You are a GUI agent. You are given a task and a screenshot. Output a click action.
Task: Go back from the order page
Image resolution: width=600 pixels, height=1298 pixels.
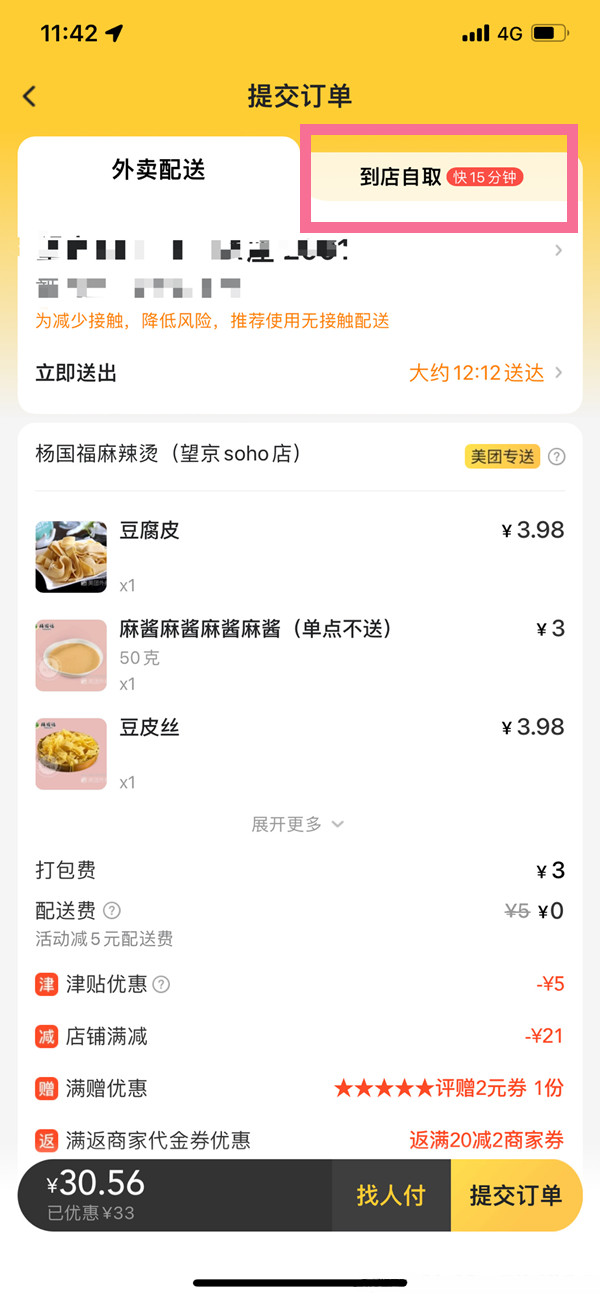(30, 96)
